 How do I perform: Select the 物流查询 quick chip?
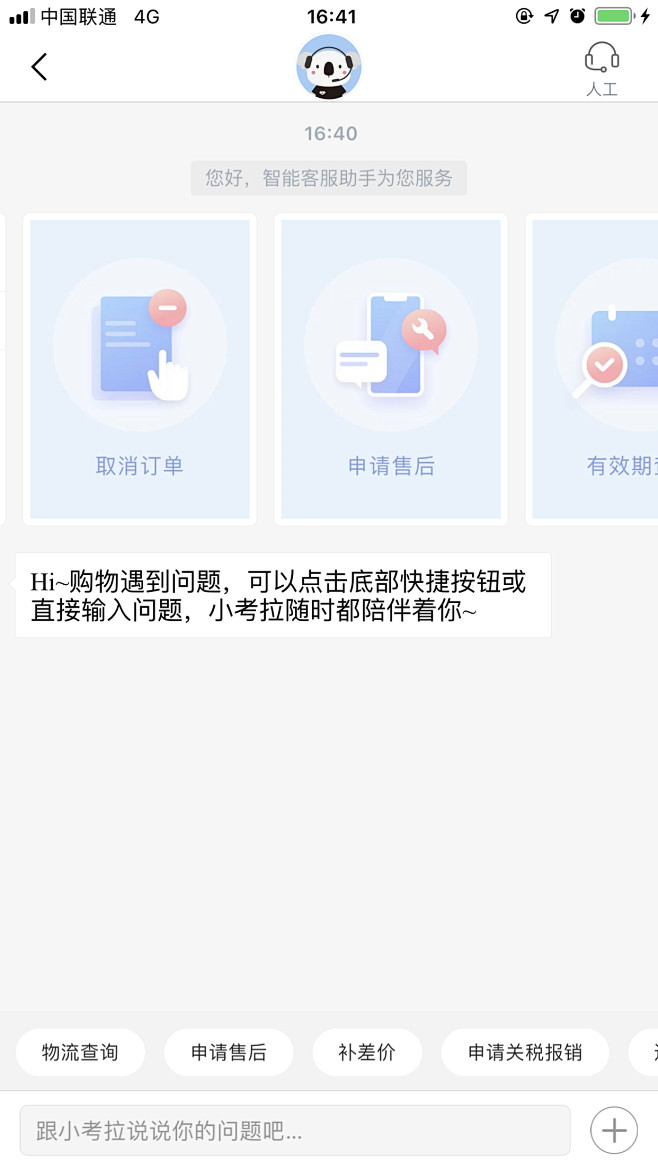pos(80,1052)
